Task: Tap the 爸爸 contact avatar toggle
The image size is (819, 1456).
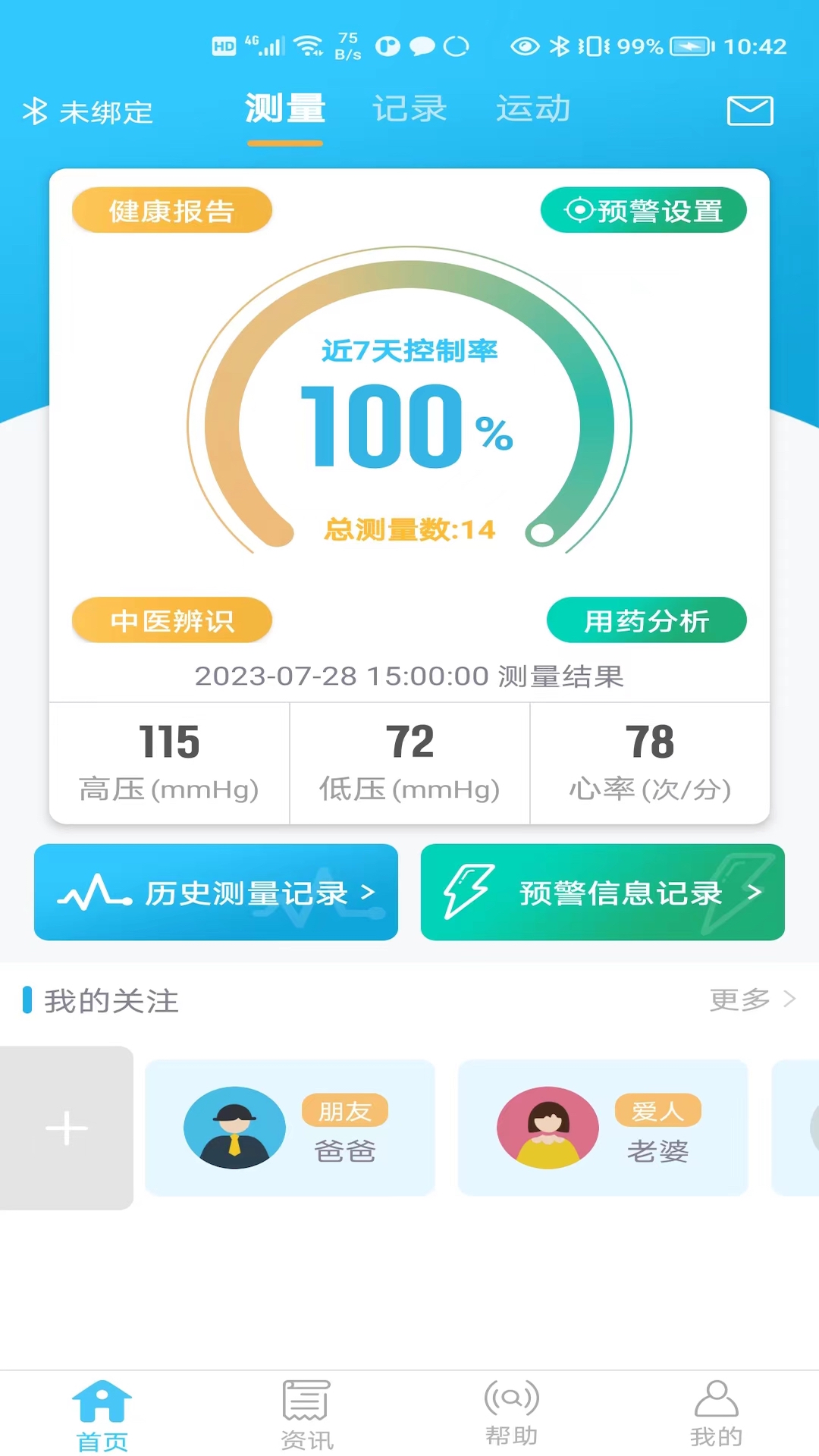Action: point(235,1128)
